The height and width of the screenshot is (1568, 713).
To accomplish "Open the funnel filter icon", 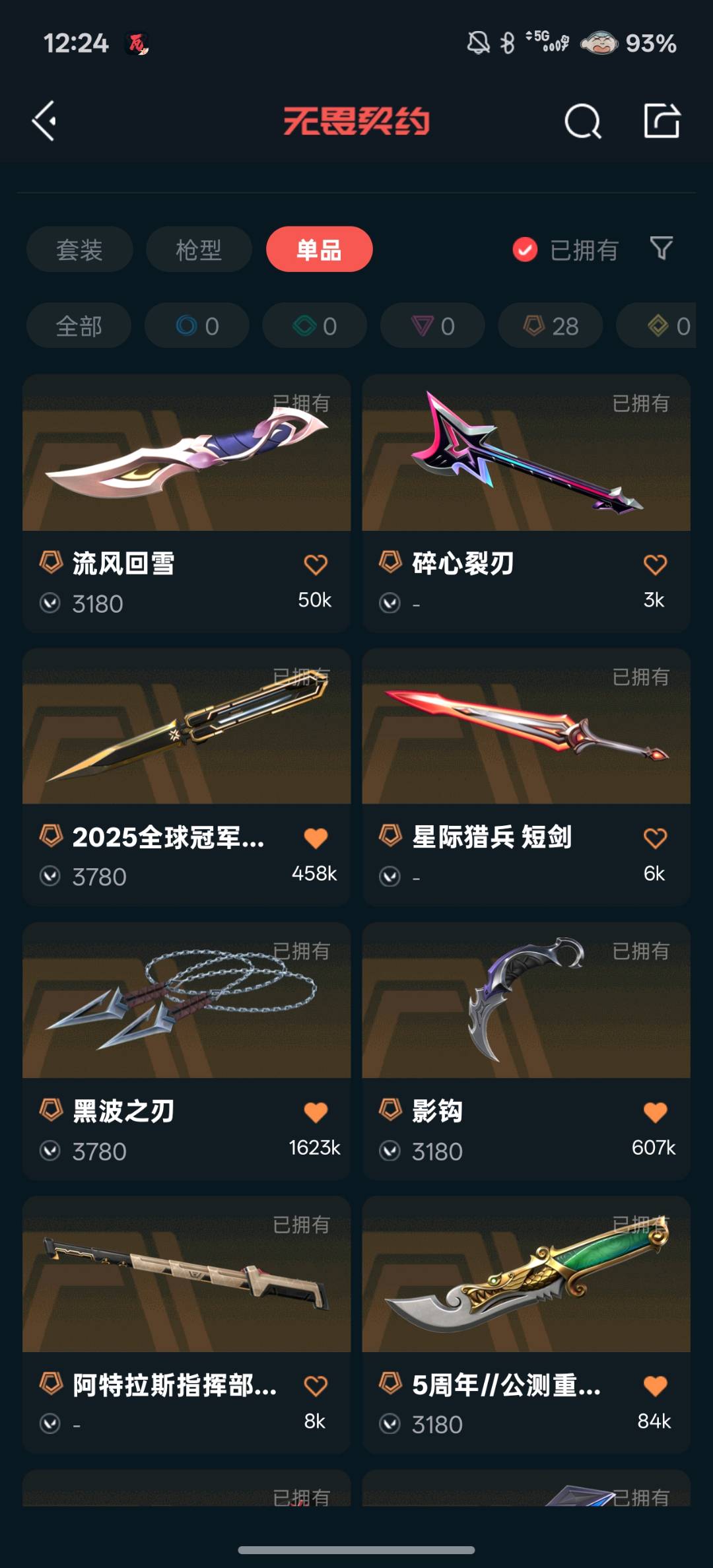I will (662, 248).
